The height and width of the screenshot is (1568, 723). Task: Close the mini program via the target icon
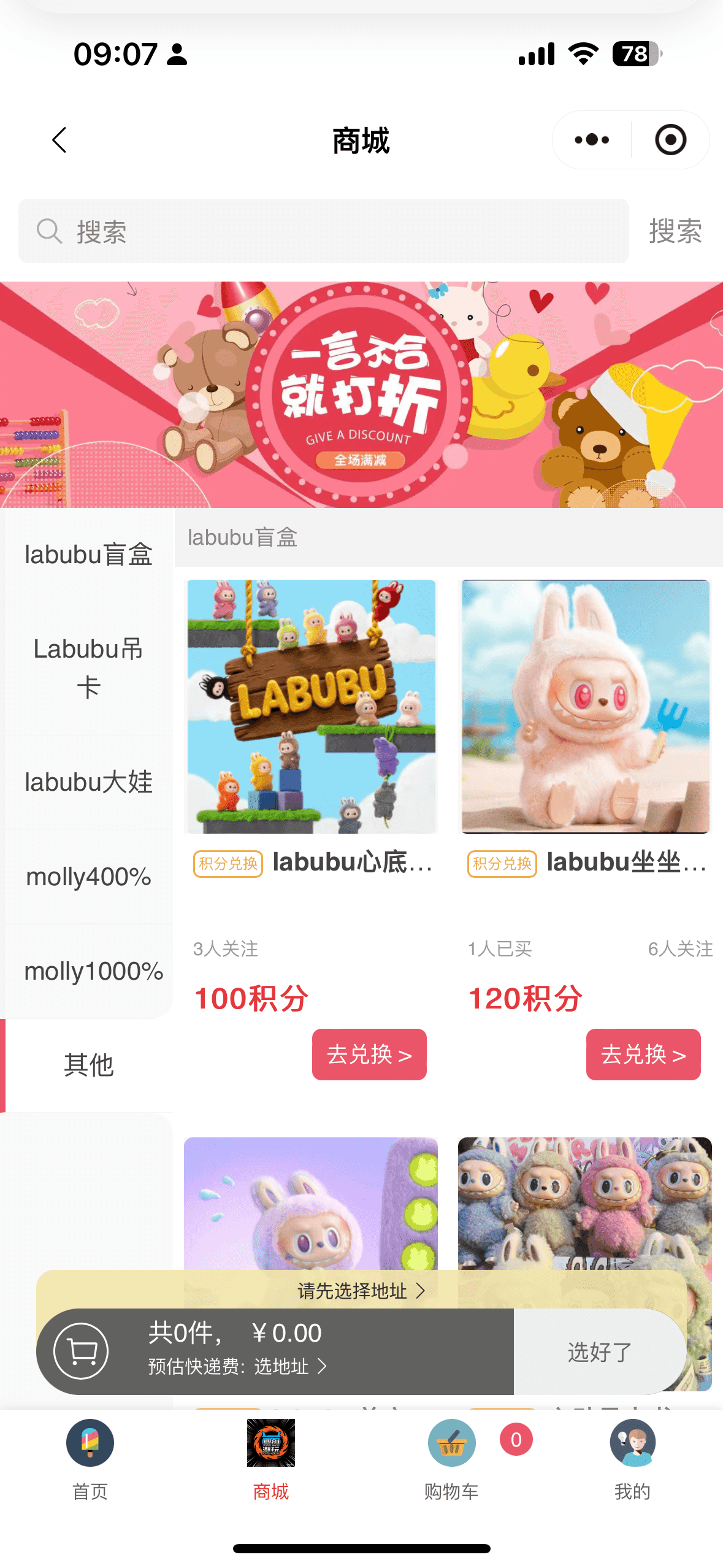pyautogui.click(x=670, y=140)
